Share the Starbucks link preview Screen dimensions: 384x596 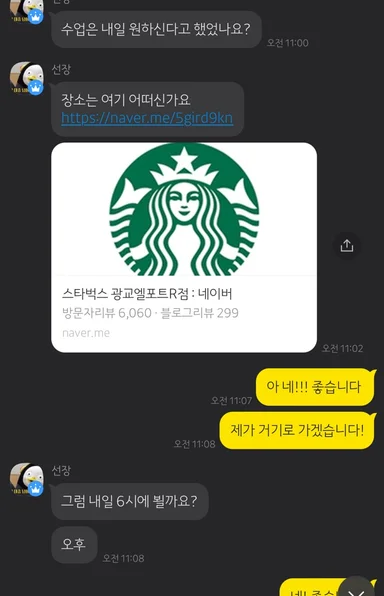point(346,246)
